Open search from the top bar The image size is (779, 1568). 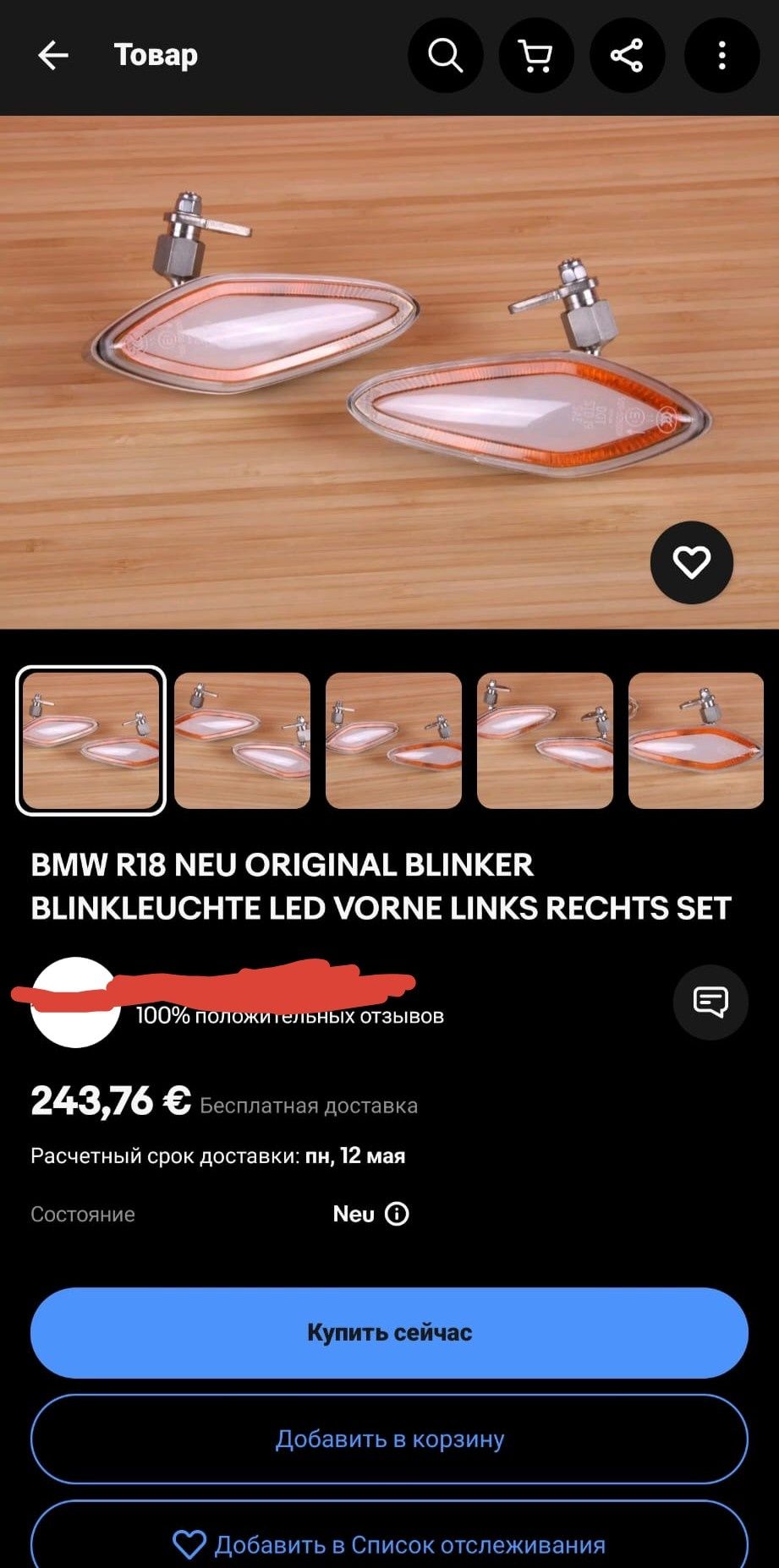point(445,56)
